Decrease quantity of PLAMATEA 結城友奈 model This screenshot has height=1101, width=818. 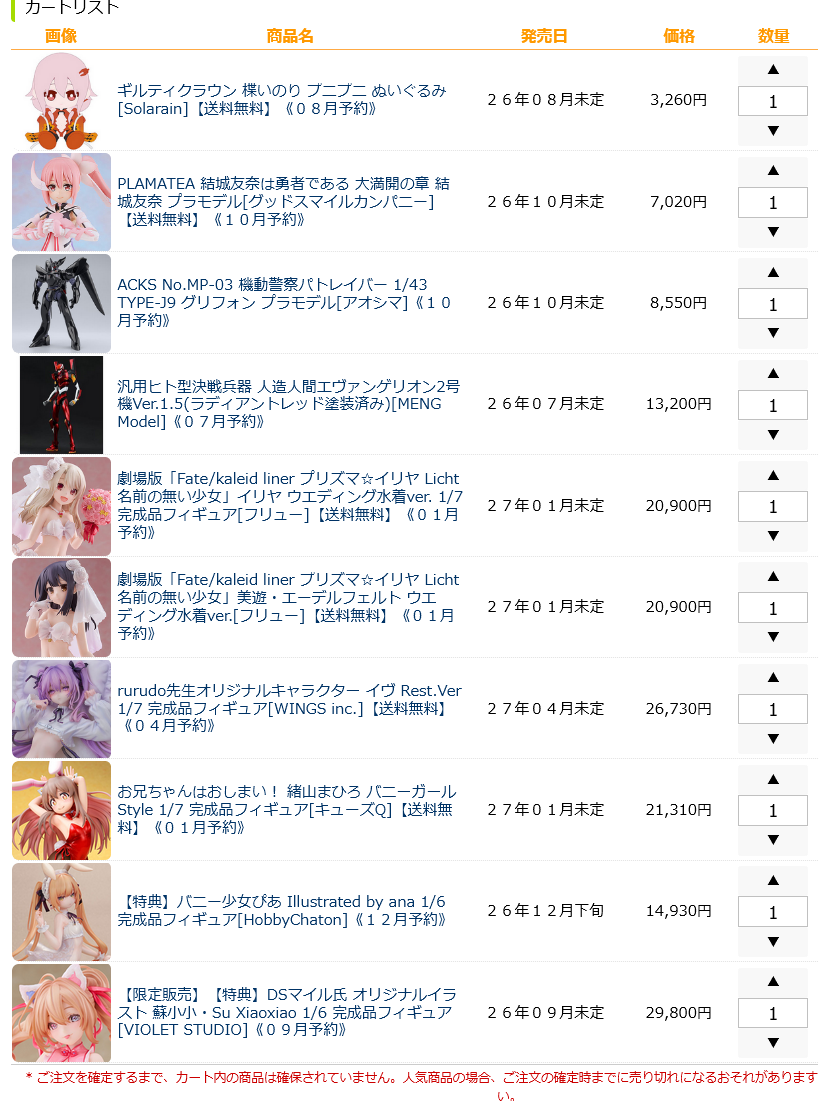pyautogui.click(x=772, y=232)
